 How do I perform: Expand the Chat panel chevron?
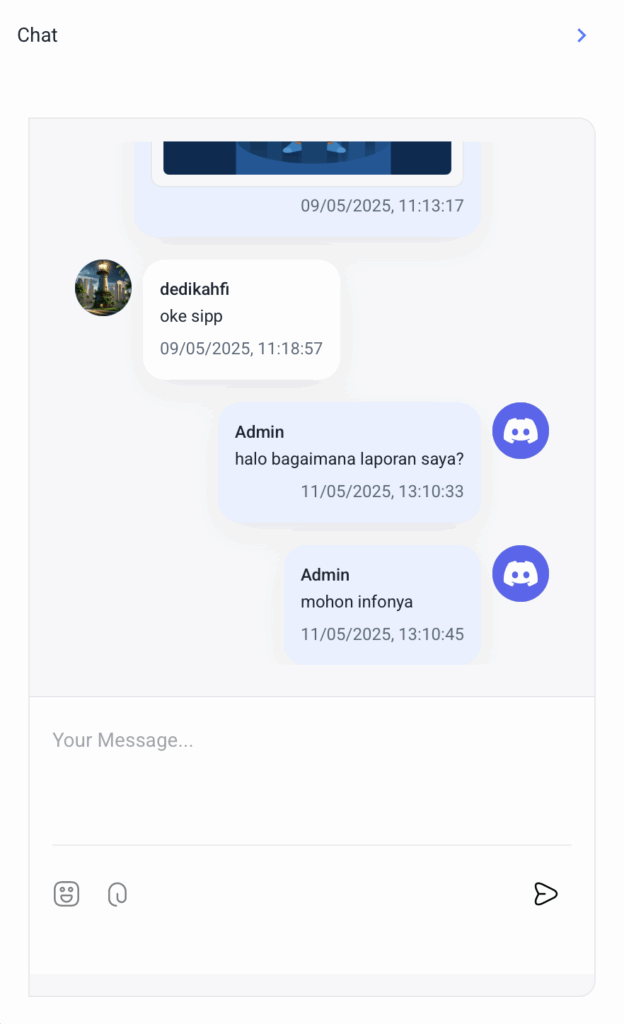582,35
